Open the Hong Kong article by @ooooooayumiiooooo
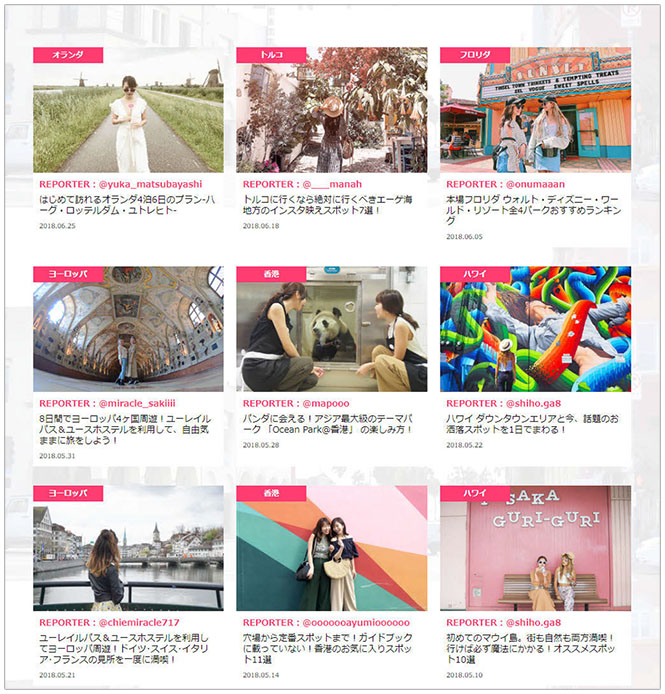Viewport: 665px width, 694px height. (x=331, y=550)
